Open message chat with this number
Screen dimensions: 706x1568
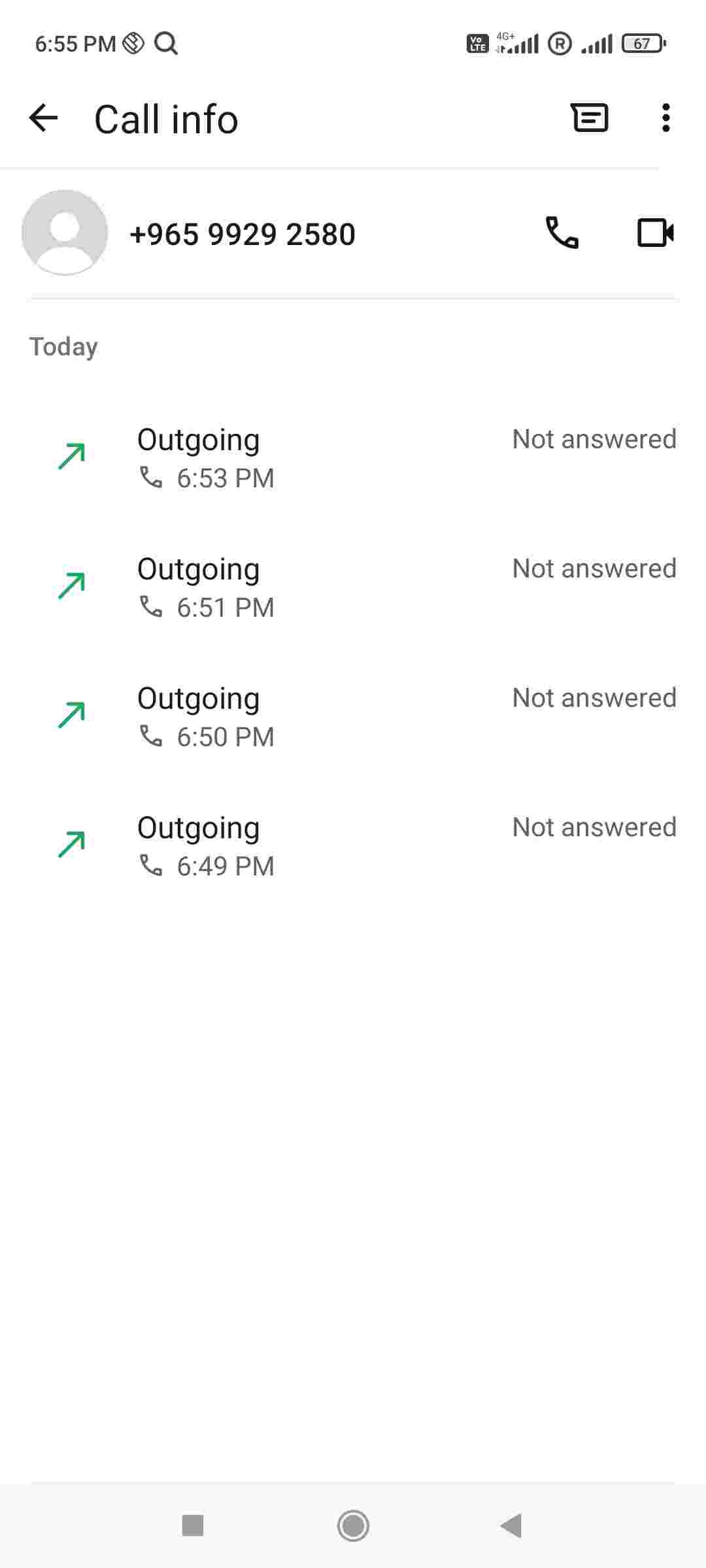click(590, 118)
